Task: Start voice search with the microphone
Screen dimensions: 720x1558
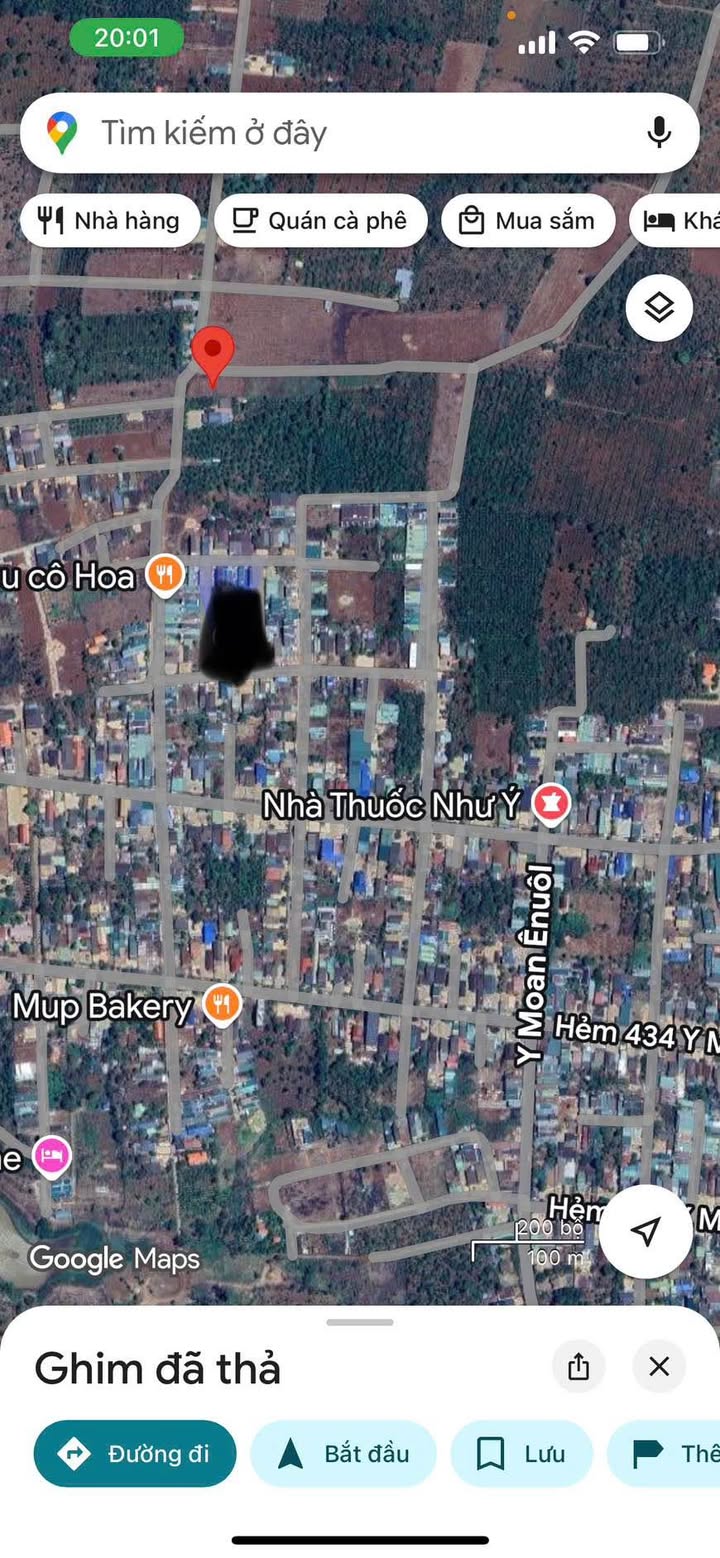Action: coord(658,133)
